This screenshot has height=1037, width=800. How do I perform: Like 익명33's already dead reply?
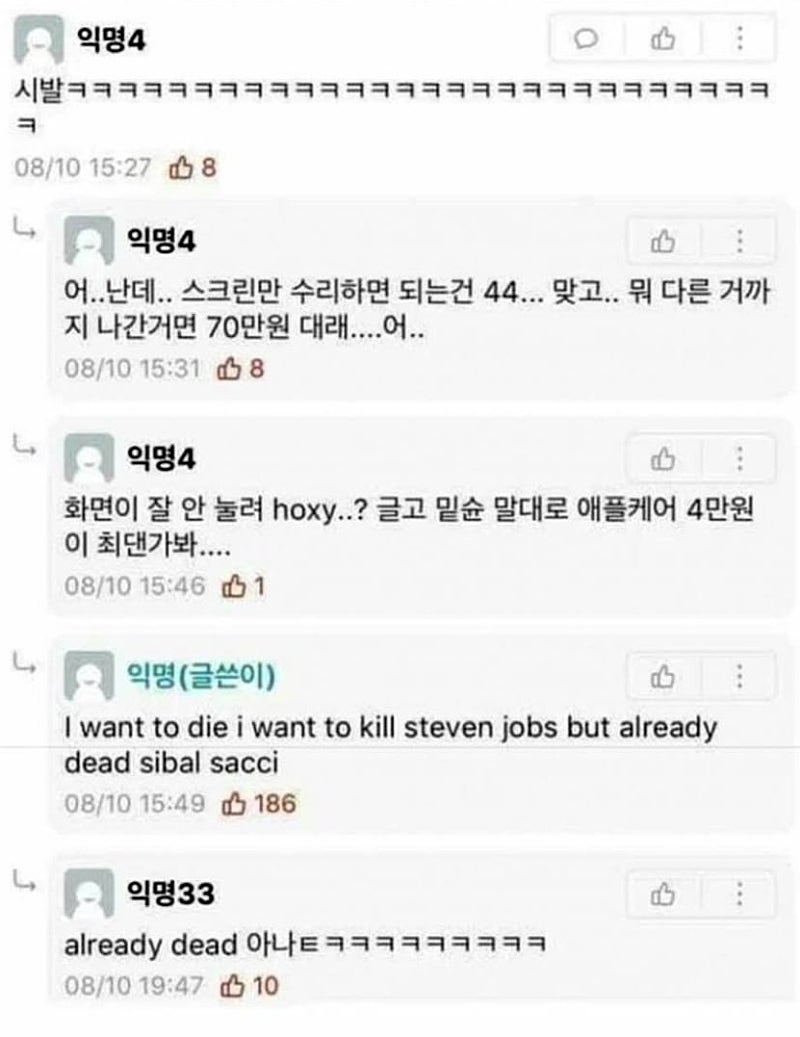coord(663,894)
